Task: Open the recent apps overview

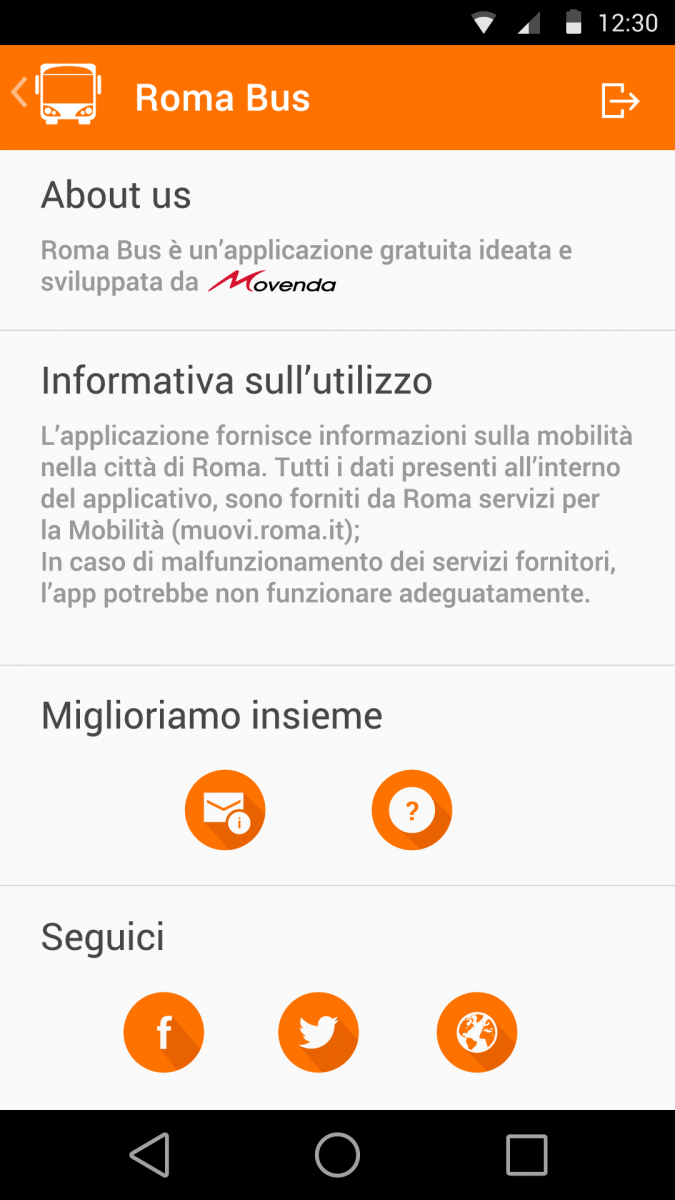Action: [x=526, y=1155]
